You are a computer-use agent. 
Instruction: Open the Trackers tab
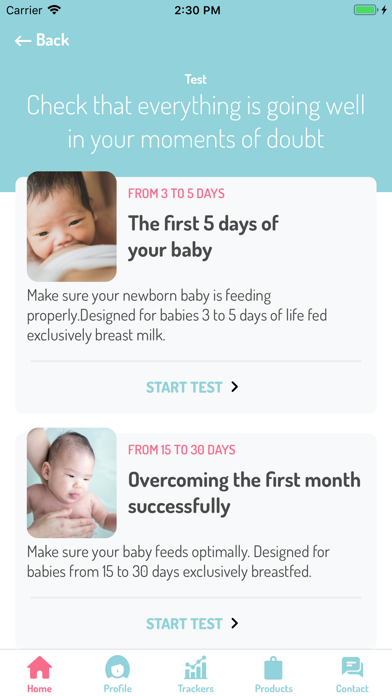click(x=196, y=674)
